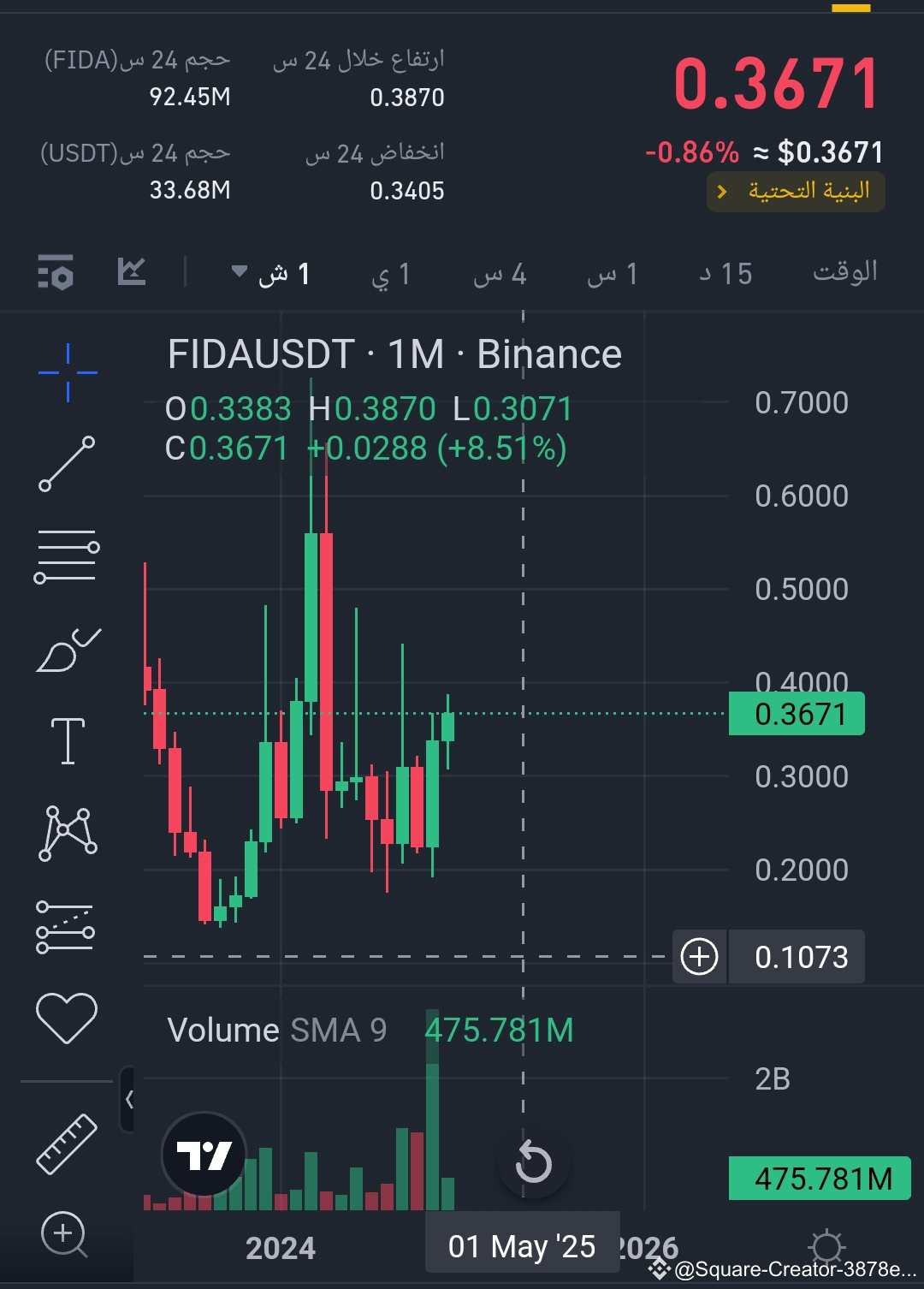The height and width of the screenshot is (1289, 924).
Task: Switch chart timeframe to 15 د
Action: pos(724,272)
